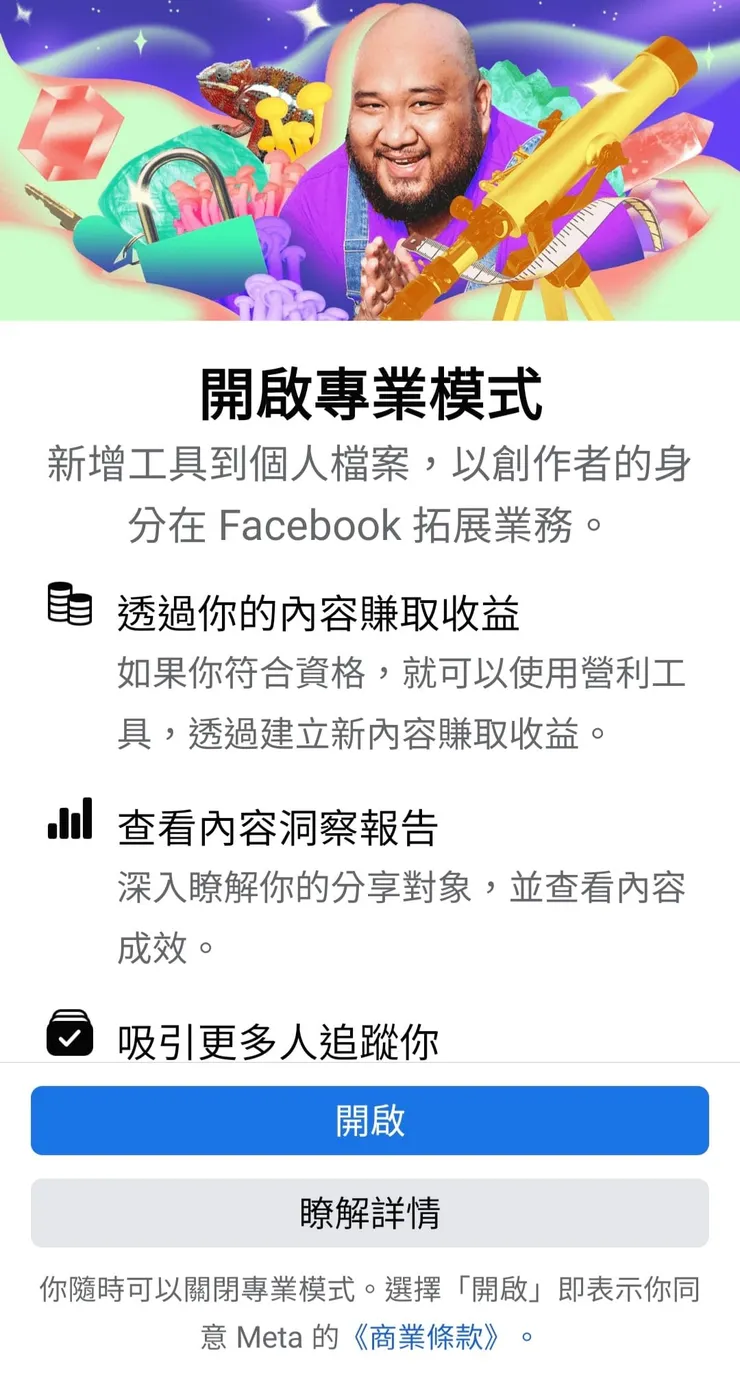Click the mushroom cluster in the illustration
The height and width of the screenshot is (1380, 740).
[290, 115]
